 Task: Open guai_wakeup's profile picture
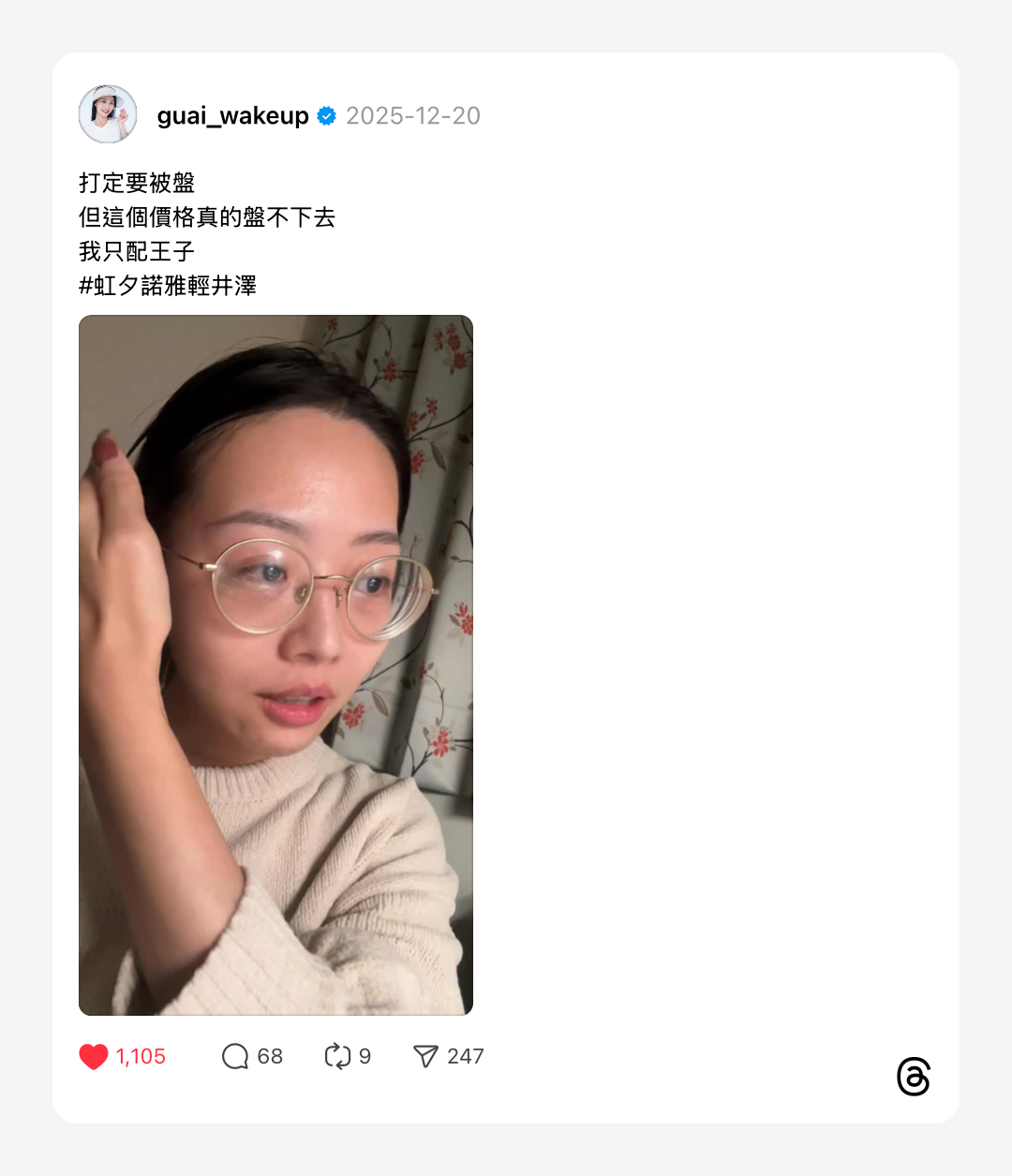tap(108, 114)
